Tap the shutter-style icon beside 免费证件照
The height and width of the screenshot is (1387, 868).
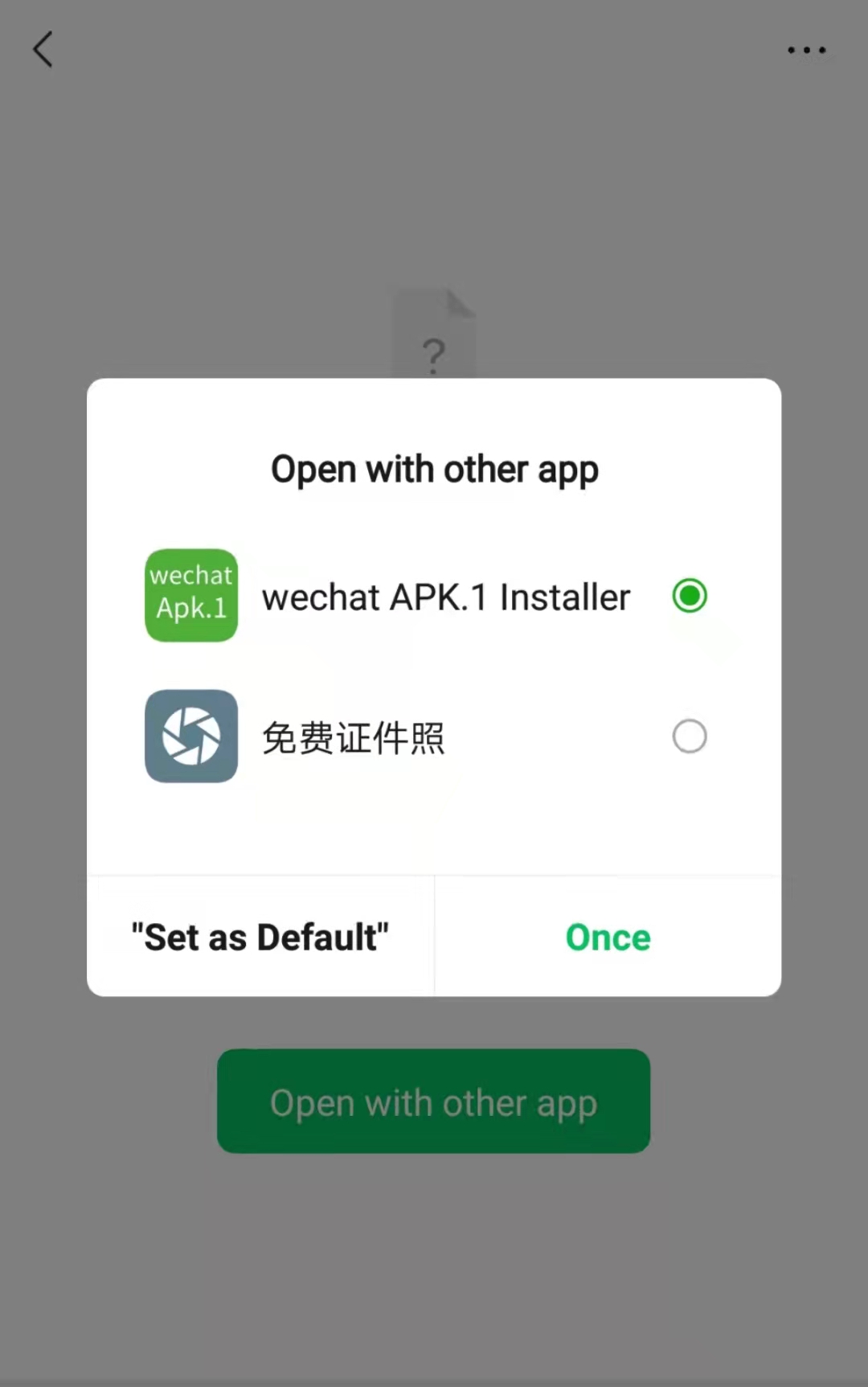click(190, 737)
